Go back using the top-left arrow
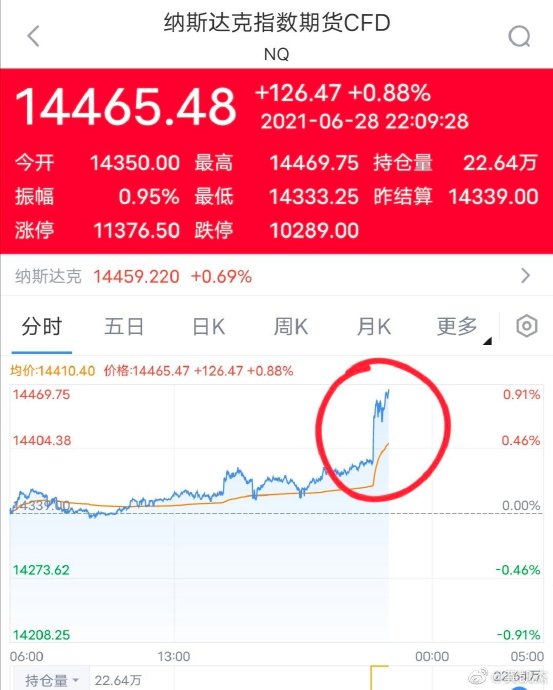Screen dimensions: 553x690 (33, 36)
